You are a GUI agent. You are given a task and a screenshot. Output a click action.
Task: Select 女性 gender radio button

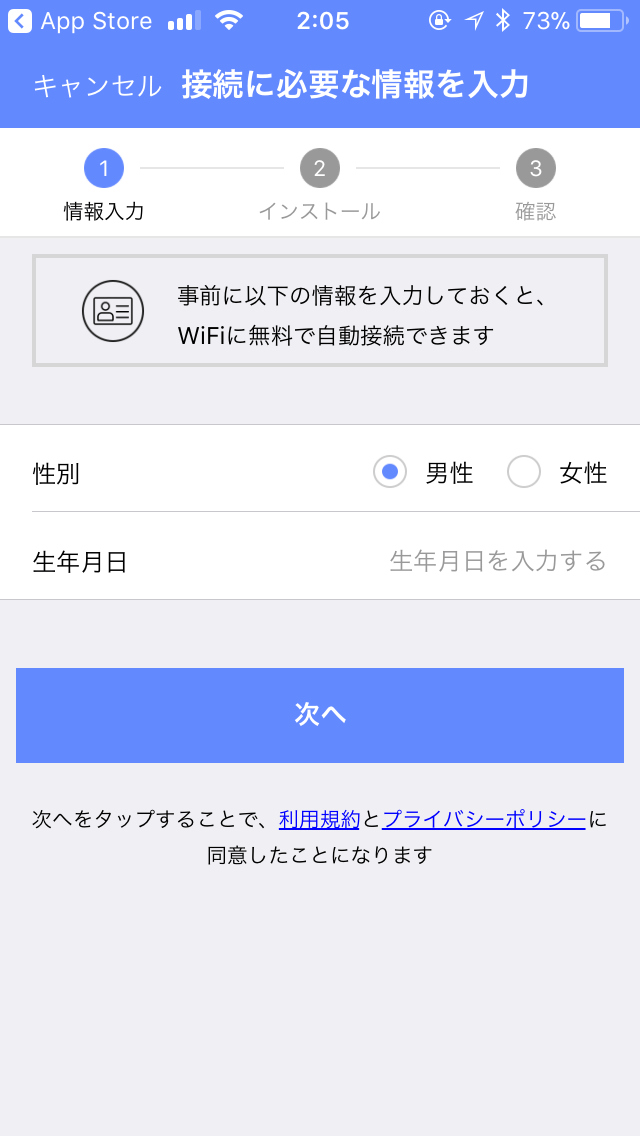[x=524, y=472]
